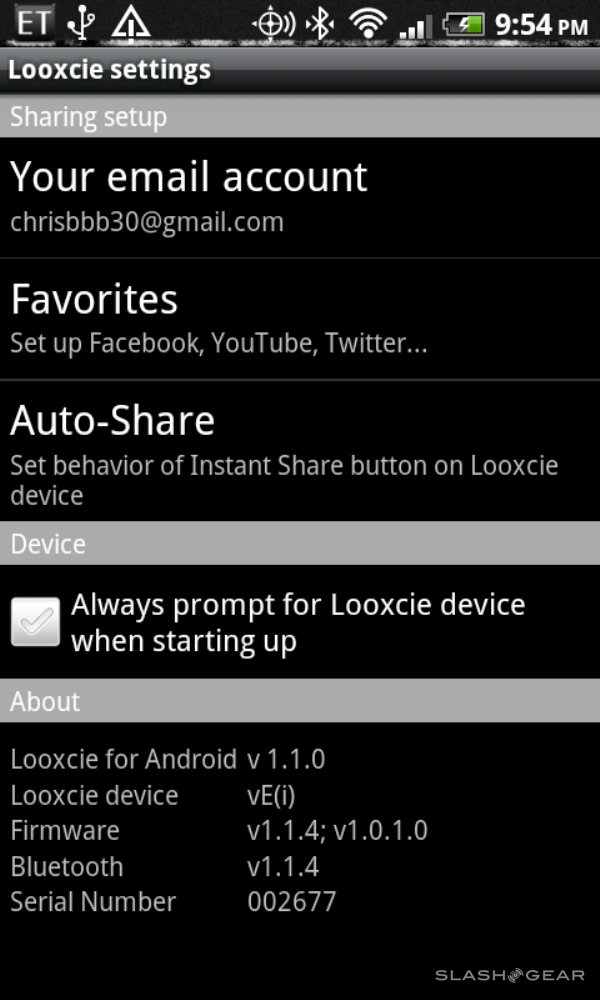Open the Auto-Share setting
Screen dimensions: 600x1000
(300, 450)
